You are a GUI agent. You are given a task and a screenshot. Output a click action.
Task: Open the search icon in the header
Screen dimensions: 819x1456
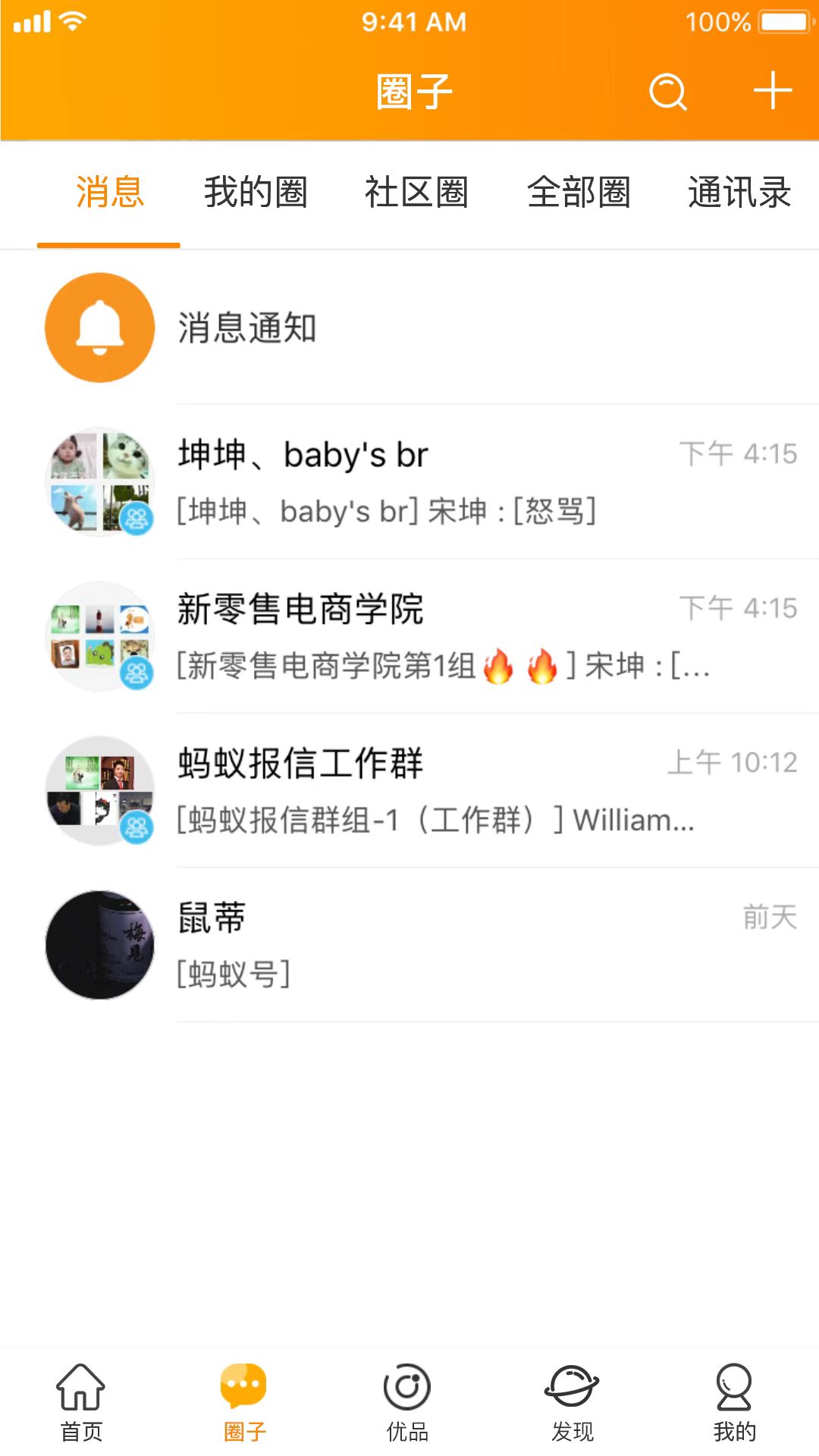[x=667, y=92]
